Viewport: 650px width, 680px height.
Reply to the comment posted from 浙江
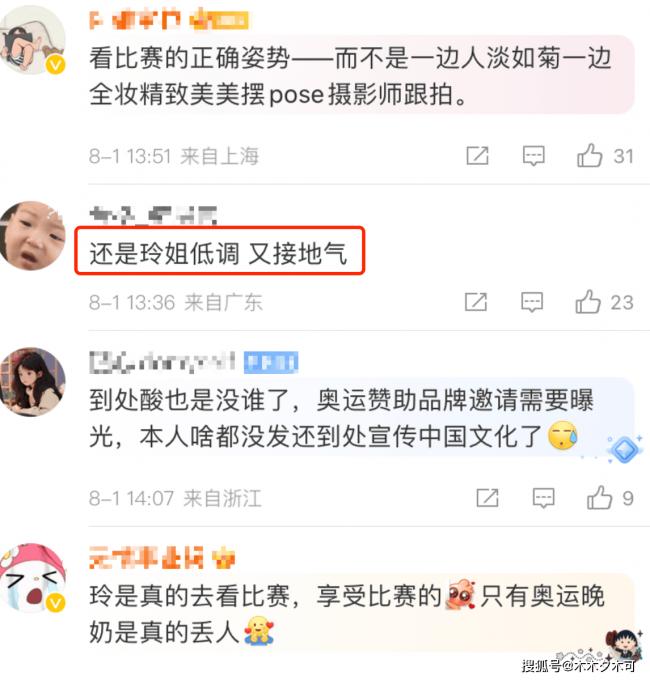pyautogui.click(x=543, y=497)
